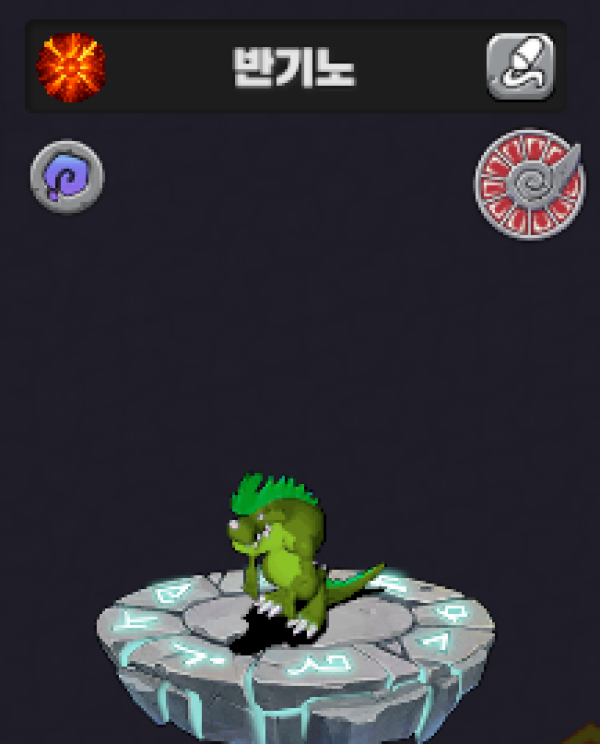Tap the pencil rename button beside 반기노

pos(520,66)
